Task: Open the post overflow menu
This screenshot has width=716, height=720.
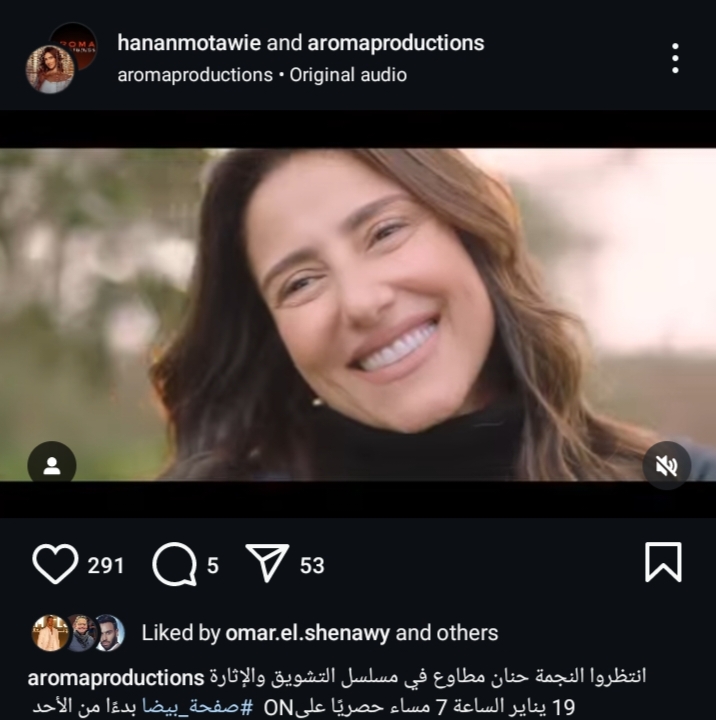Action: click(x=675, y=58)
